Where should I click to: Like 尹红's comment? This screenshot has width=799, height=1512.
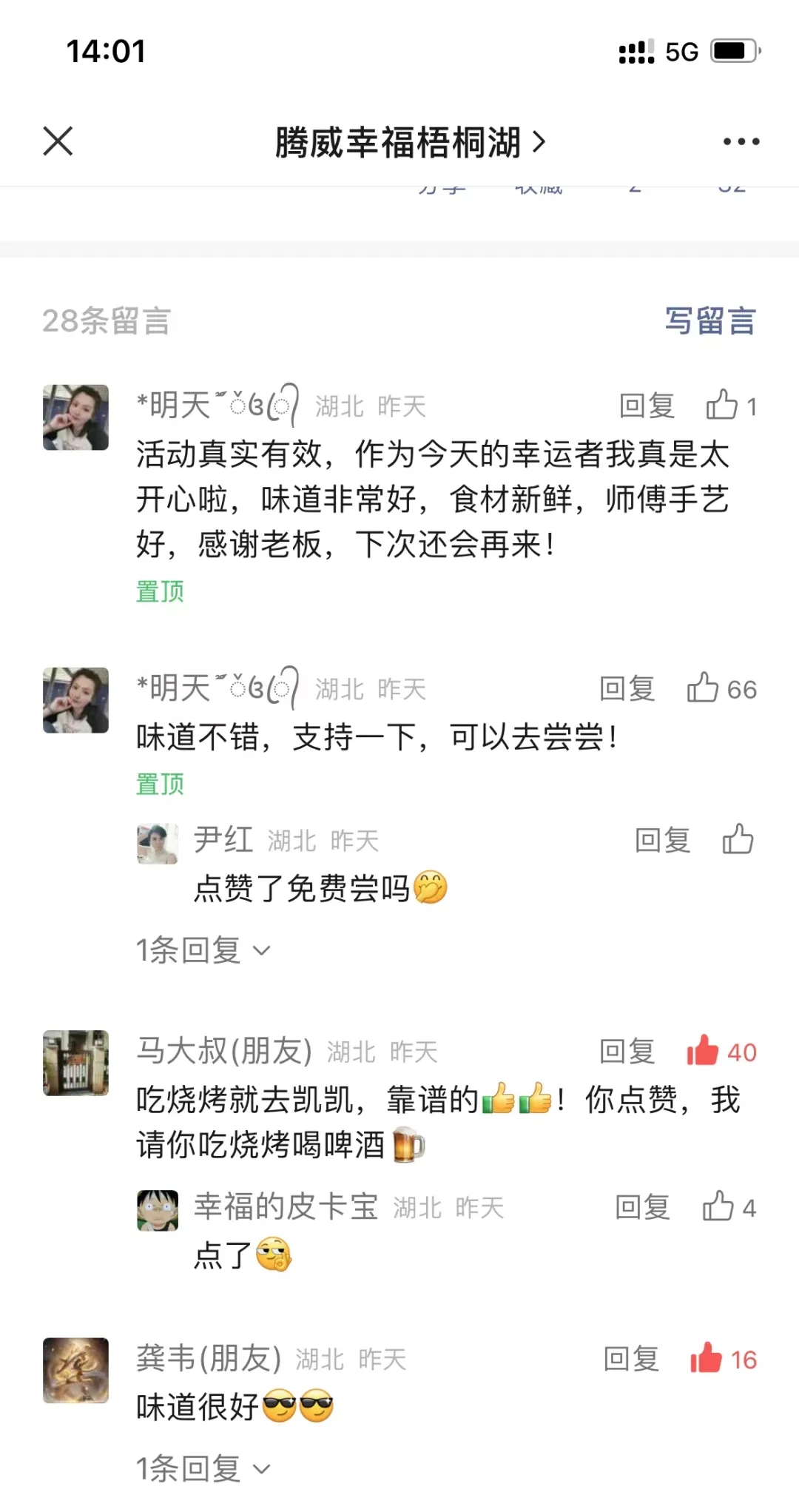(738, 839)
